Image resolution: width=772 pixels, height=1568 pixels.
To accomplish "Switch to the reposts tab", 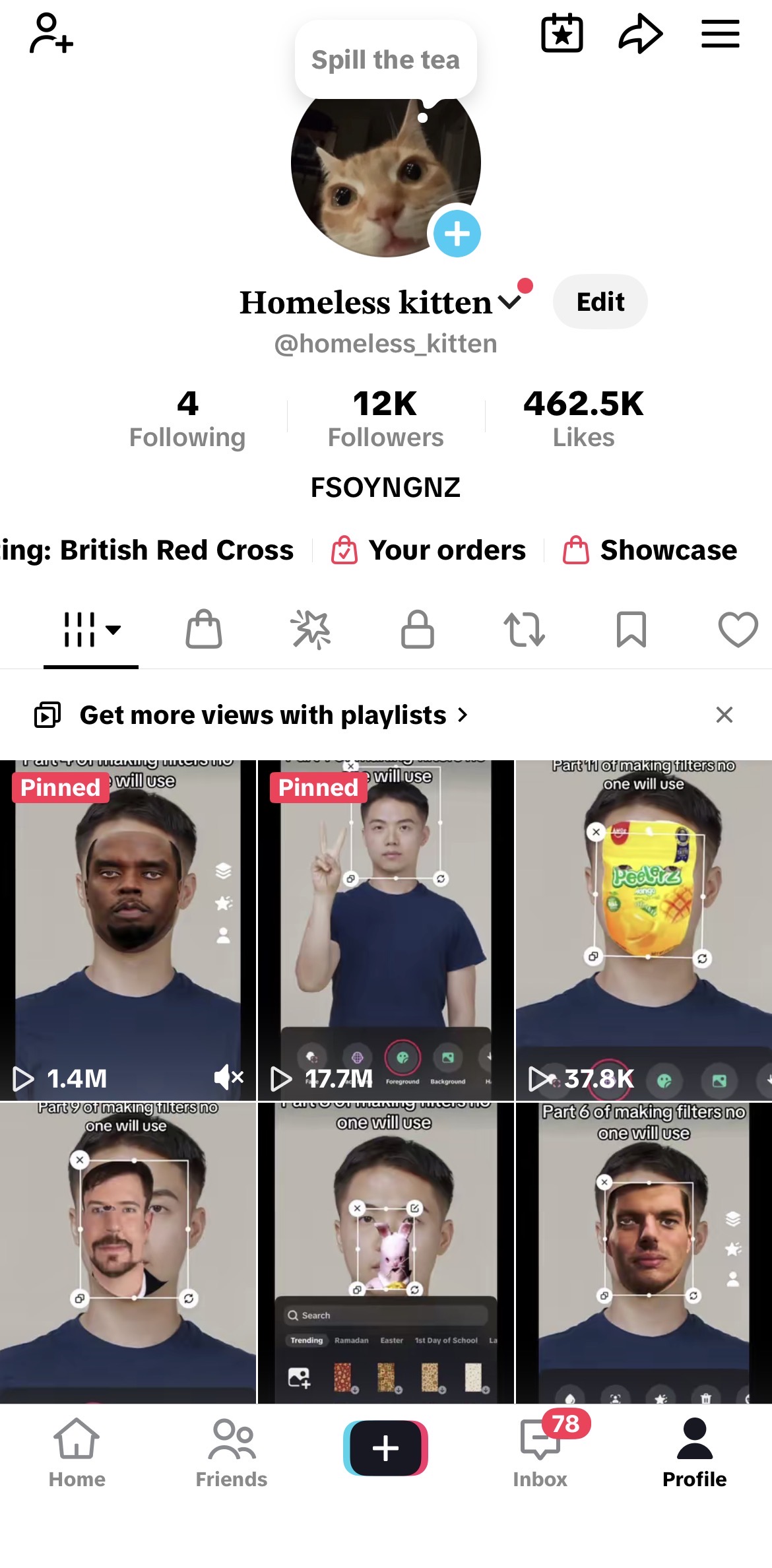I will pyautogui.click(x=525, y=629).
